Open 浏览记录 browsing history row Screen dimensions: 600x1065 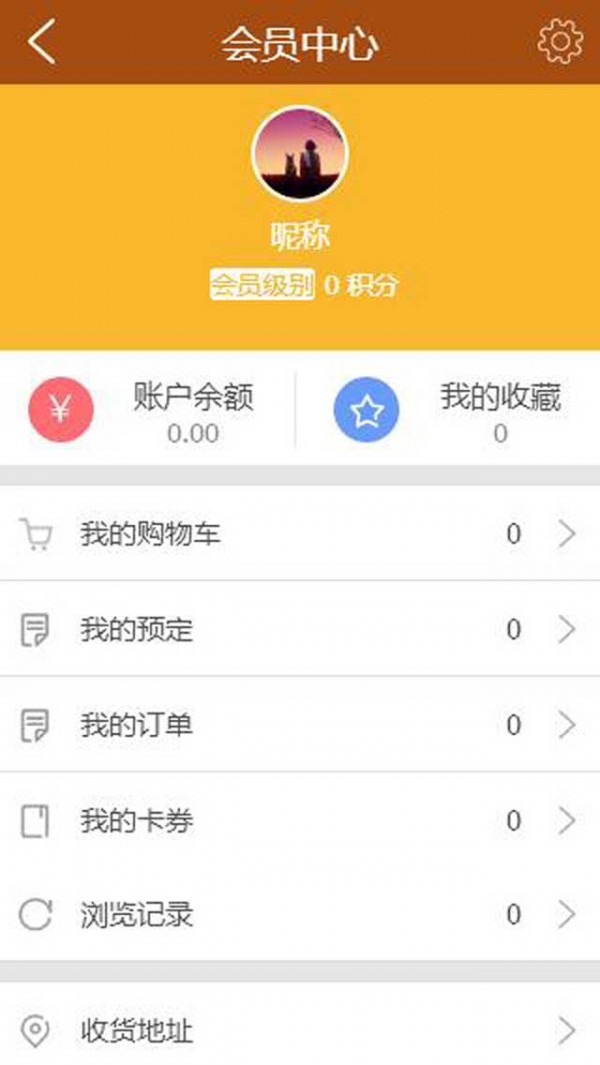(x=300, y=915)
